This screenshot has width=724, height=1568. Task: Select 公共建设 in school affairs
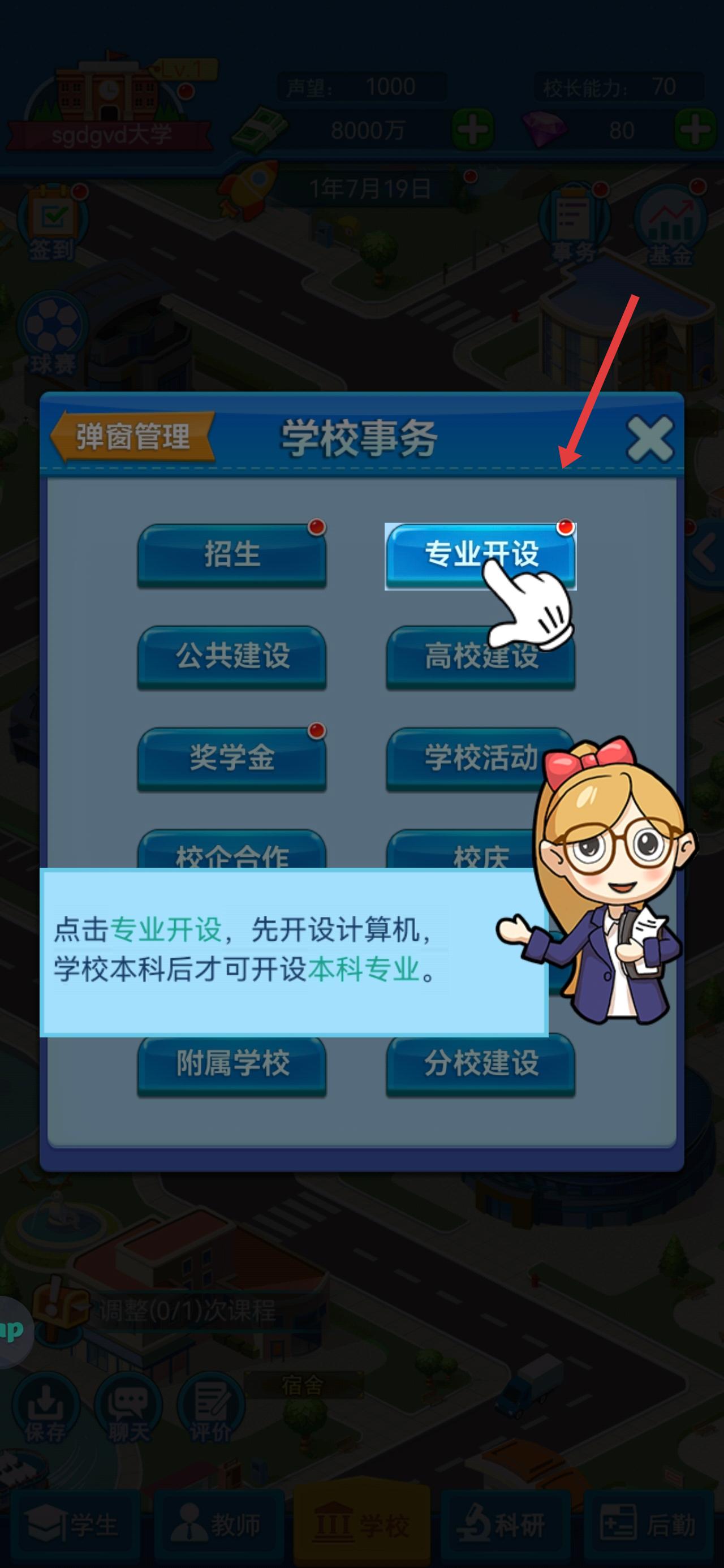coord(232,657)
